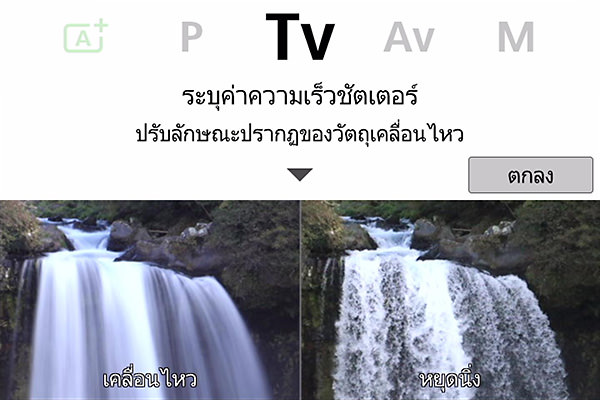Viewport: 600px width, 400px height.
Task: Choose the M manual mode
Action: coord(515,37)
